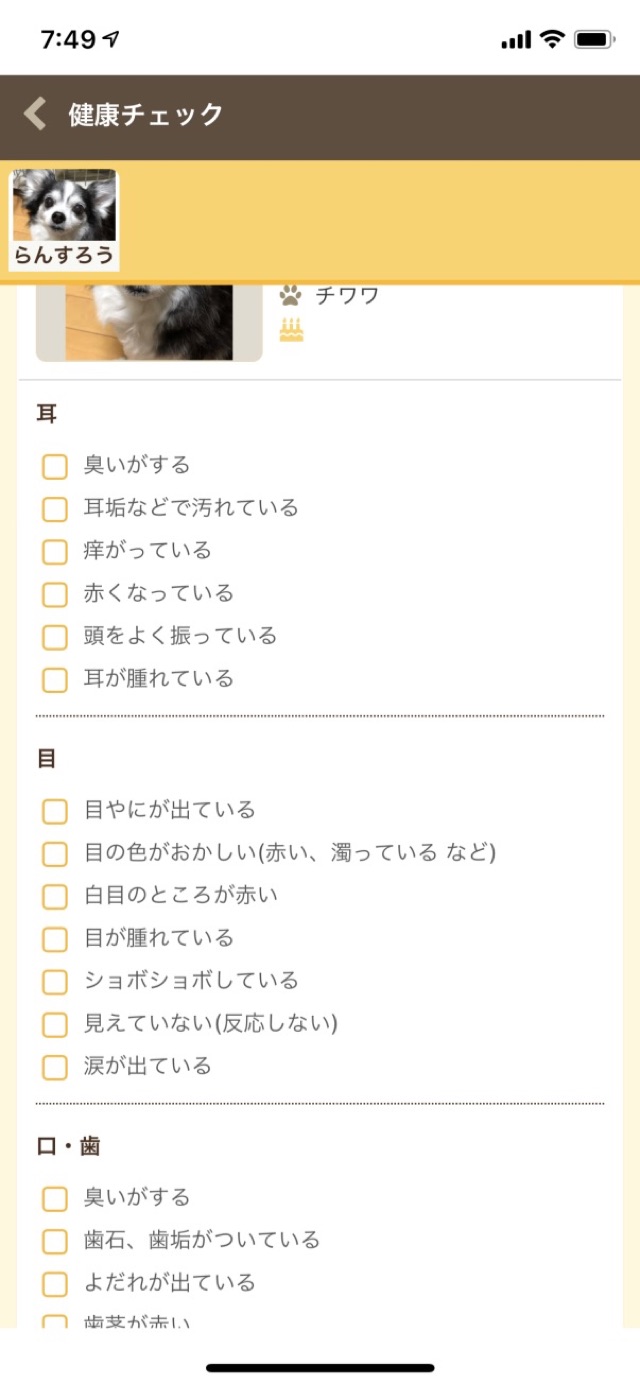Image resolution: width=640 pixels, height=1384 pixels.
Task: Mark 白目のところが赤い checkbox
Action: [55, 896]
